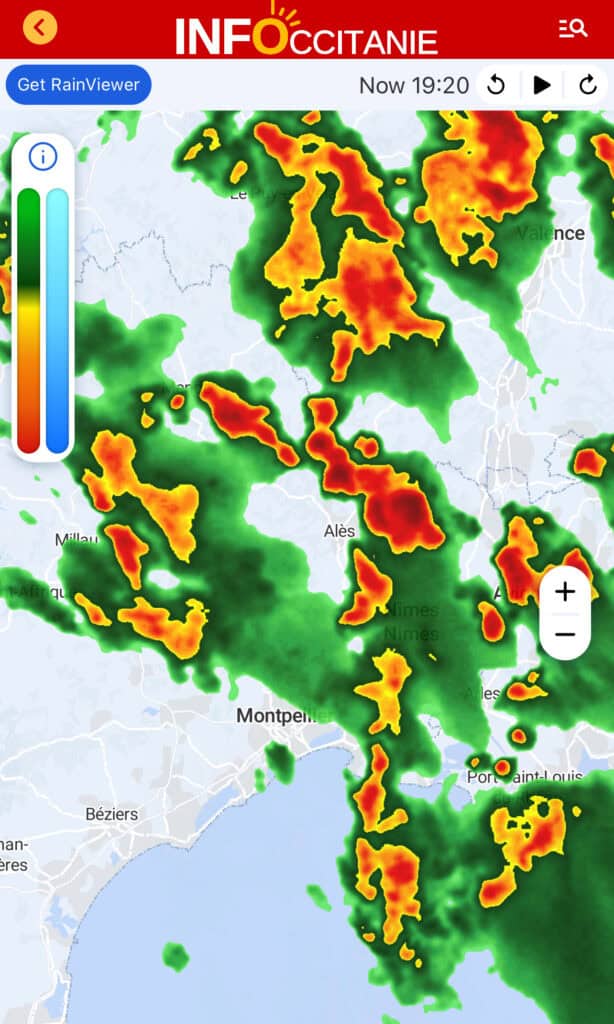Open the search menu icon

(573, 28)
